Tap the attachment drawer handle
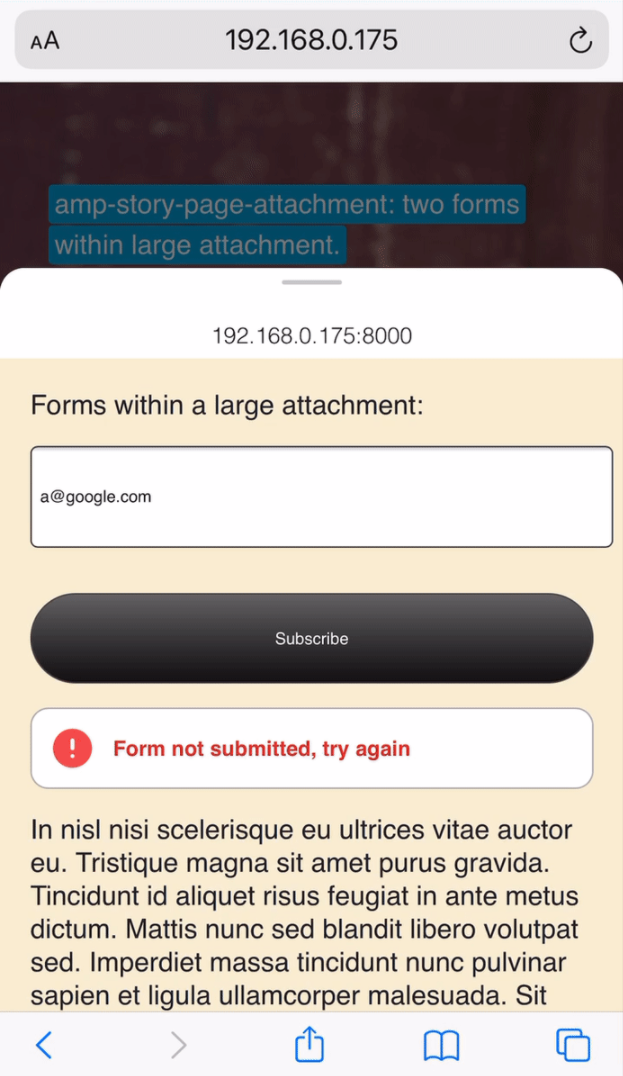This screenshot has height=1076, width=623. (x=311, y=283)
